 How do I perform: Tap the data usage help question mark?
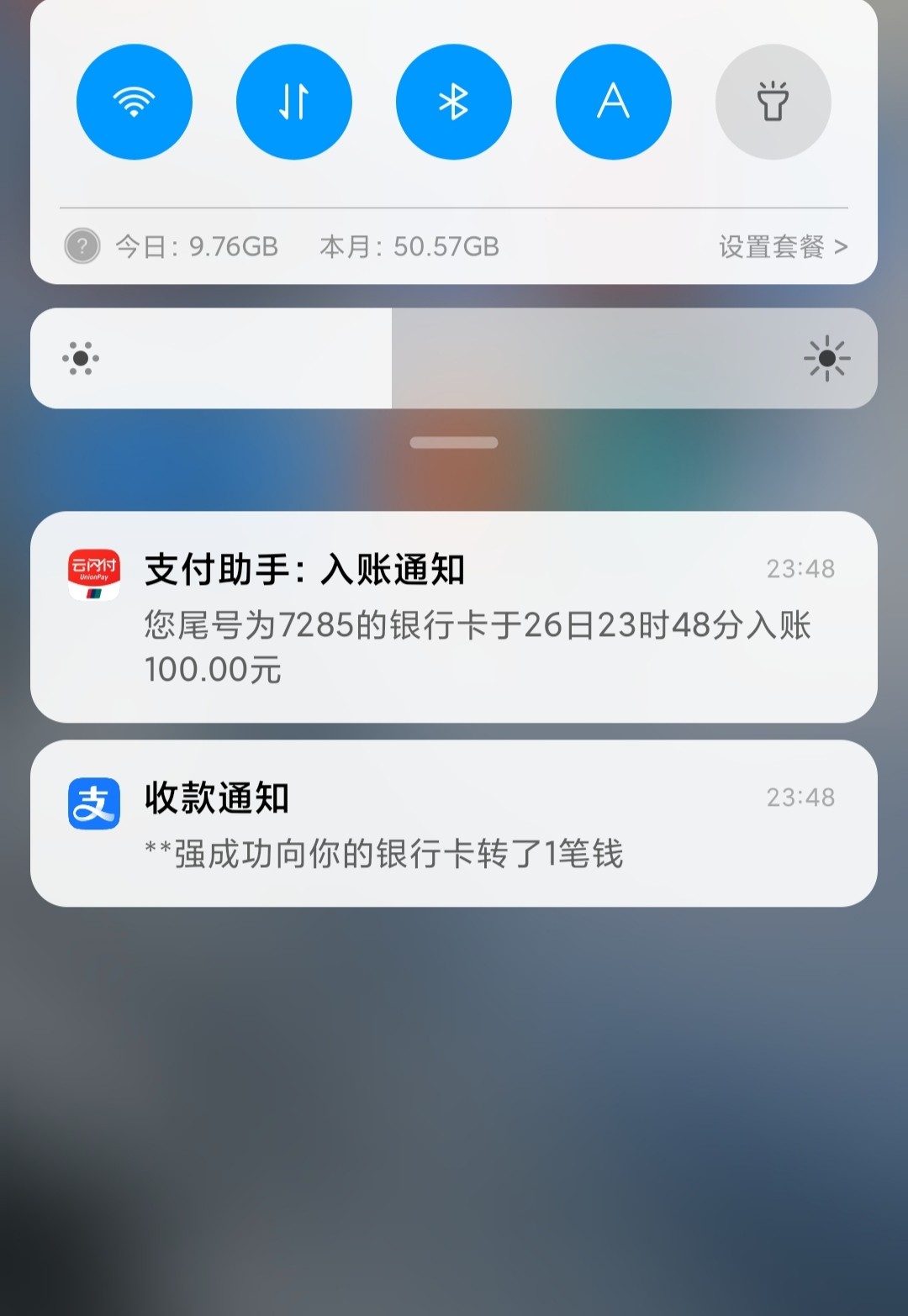(x=82, y=247)
